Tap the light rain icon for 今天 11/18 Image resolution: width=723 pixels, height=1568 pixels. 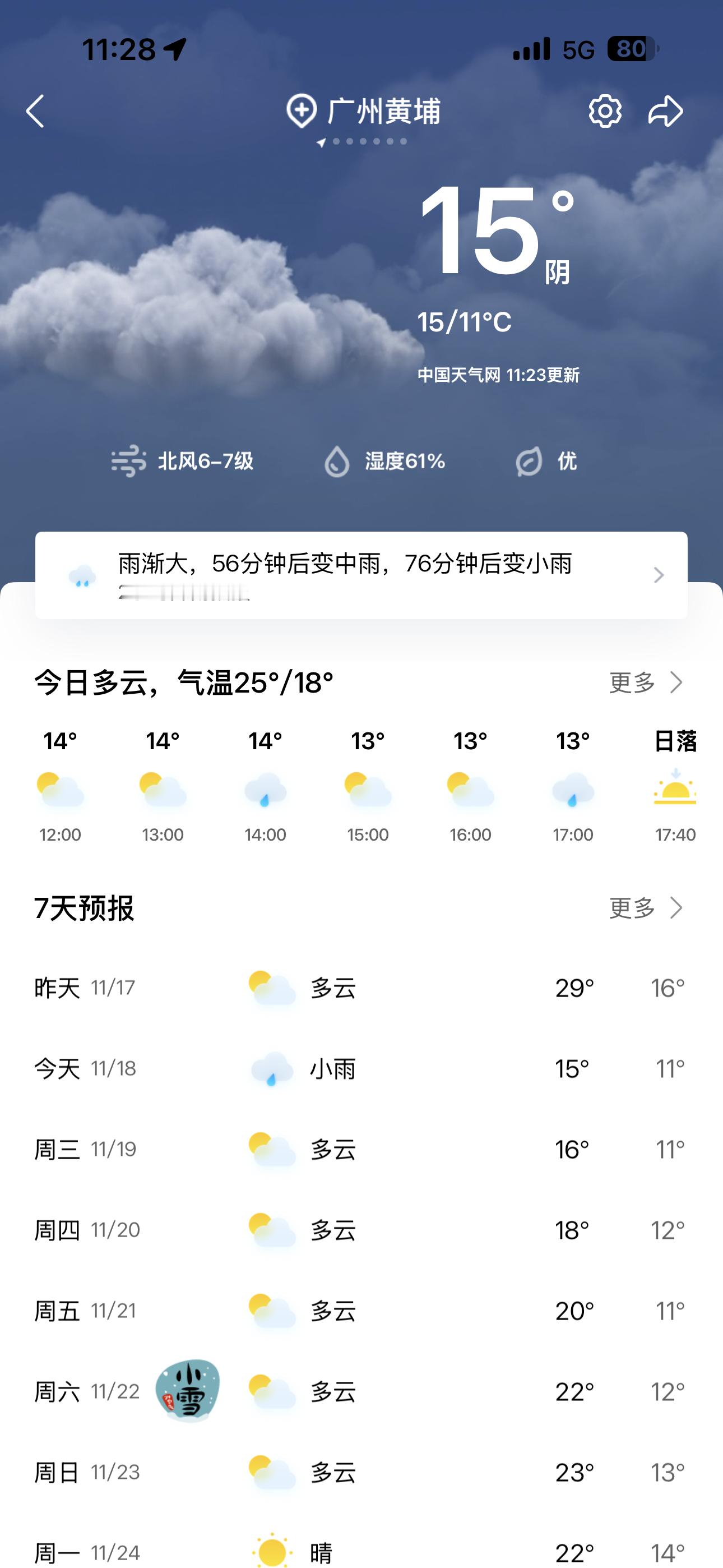tap(270, 1069)
